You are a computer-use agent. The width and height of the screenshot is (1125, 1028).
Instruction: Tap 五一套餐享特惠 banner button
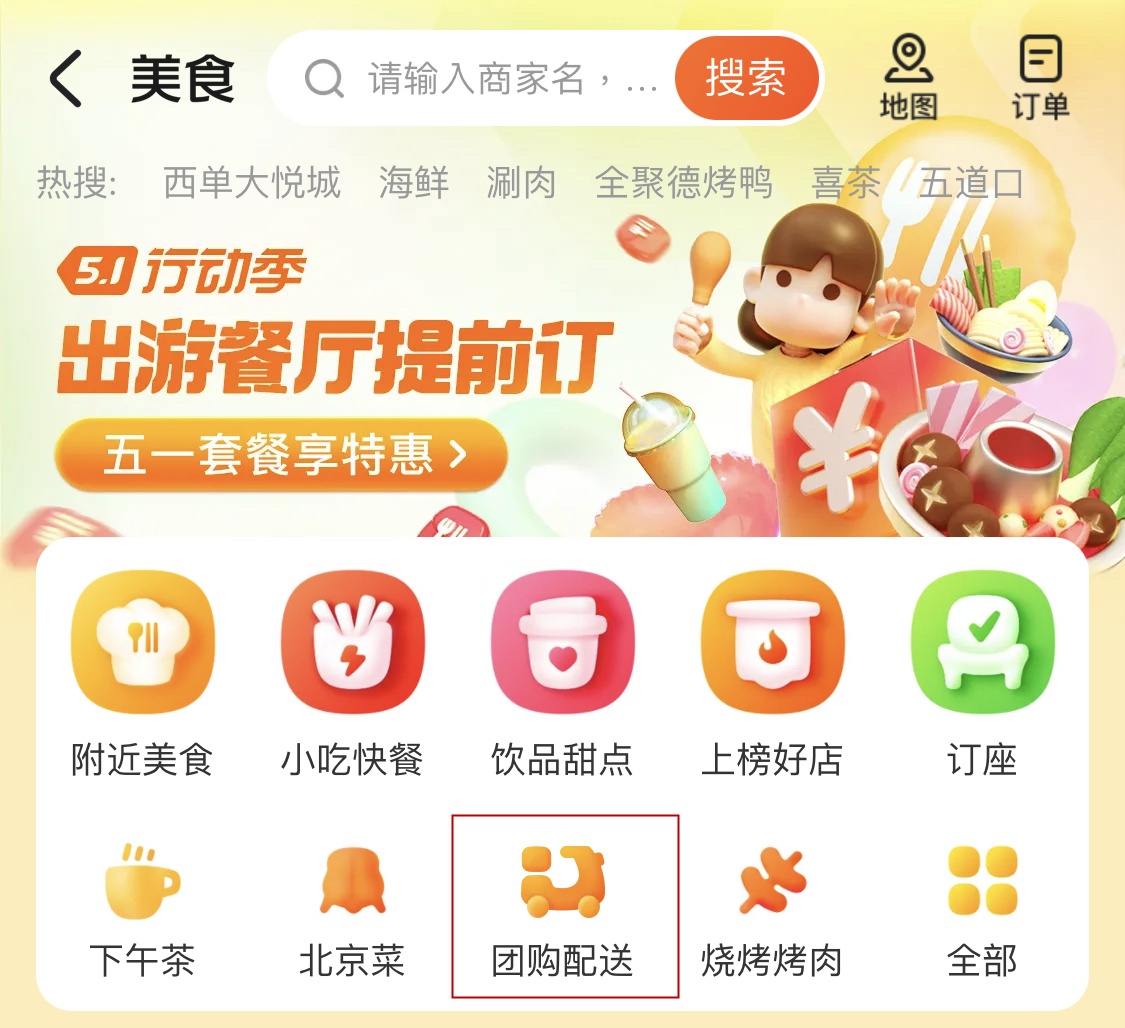click(x=282, y=455)
